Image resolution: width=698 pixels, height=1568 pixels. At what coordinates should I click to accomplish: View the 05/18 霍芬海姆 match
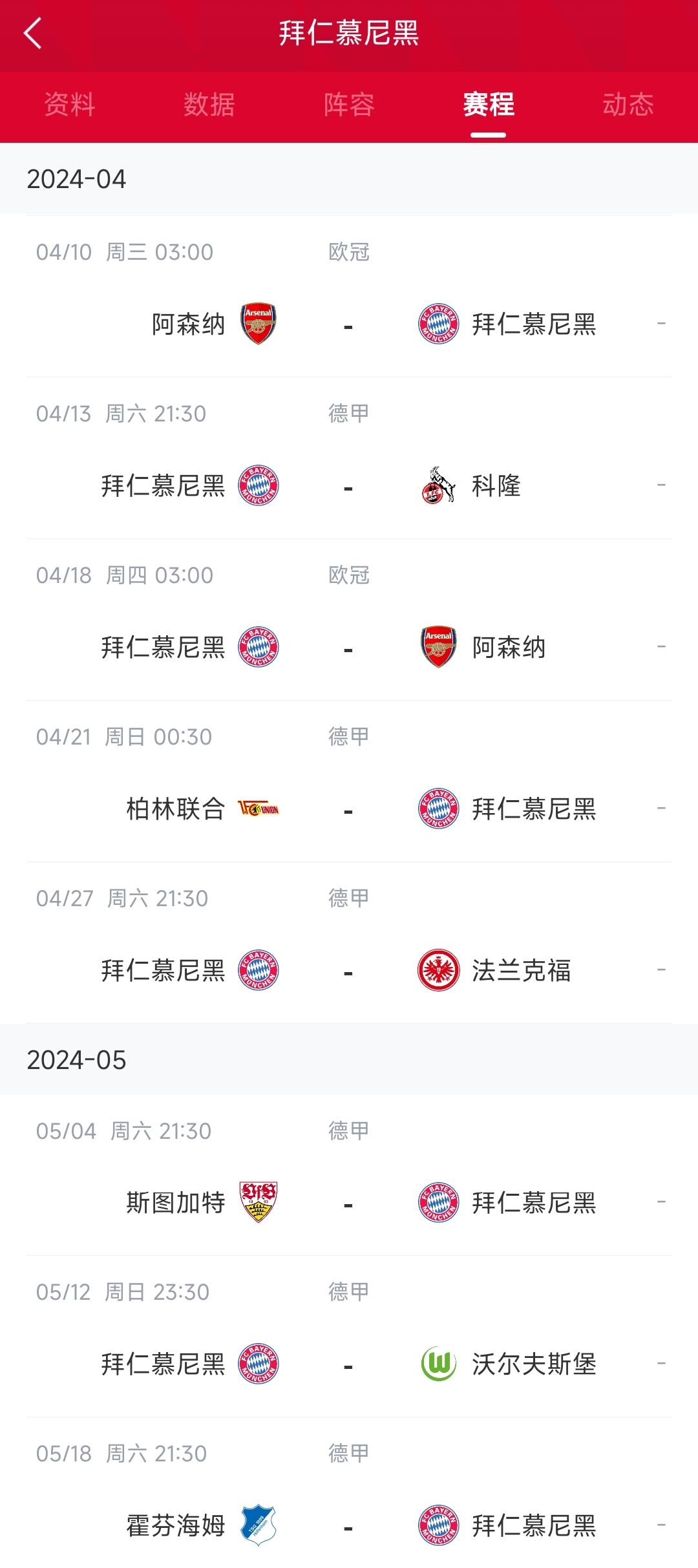pos(349,1493)
